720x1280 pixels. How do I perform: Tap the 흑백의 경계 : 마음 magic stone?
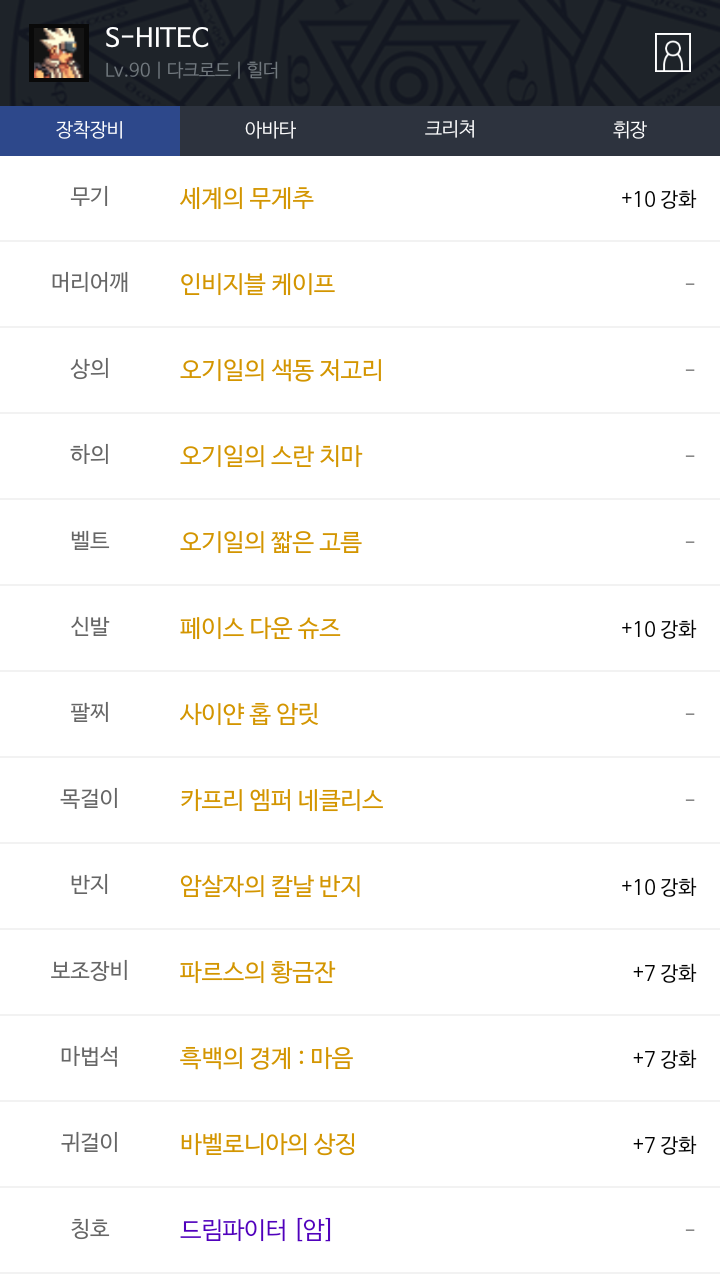pos(266,1058)
